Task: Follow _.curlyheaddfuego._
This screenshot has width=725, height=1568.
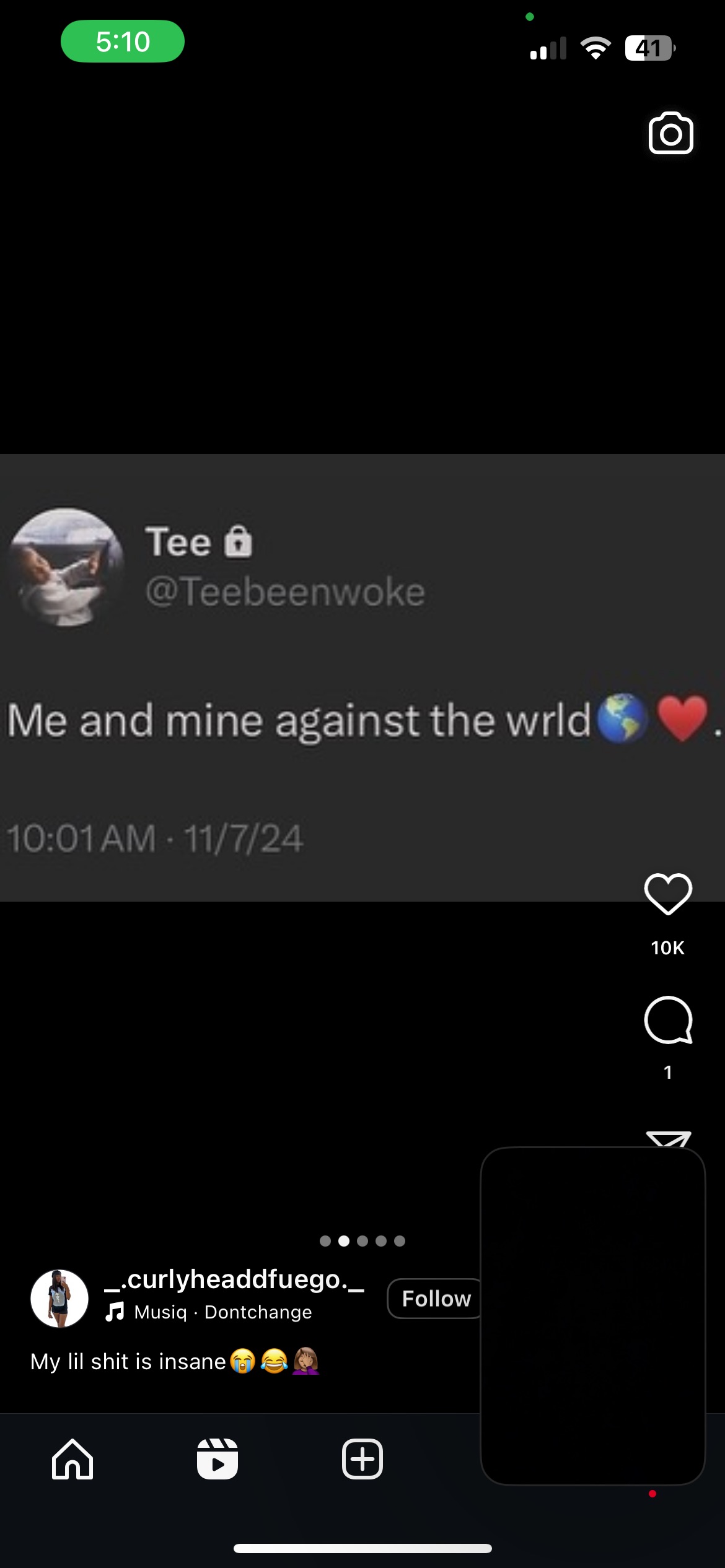Action: click(435, 1298)
